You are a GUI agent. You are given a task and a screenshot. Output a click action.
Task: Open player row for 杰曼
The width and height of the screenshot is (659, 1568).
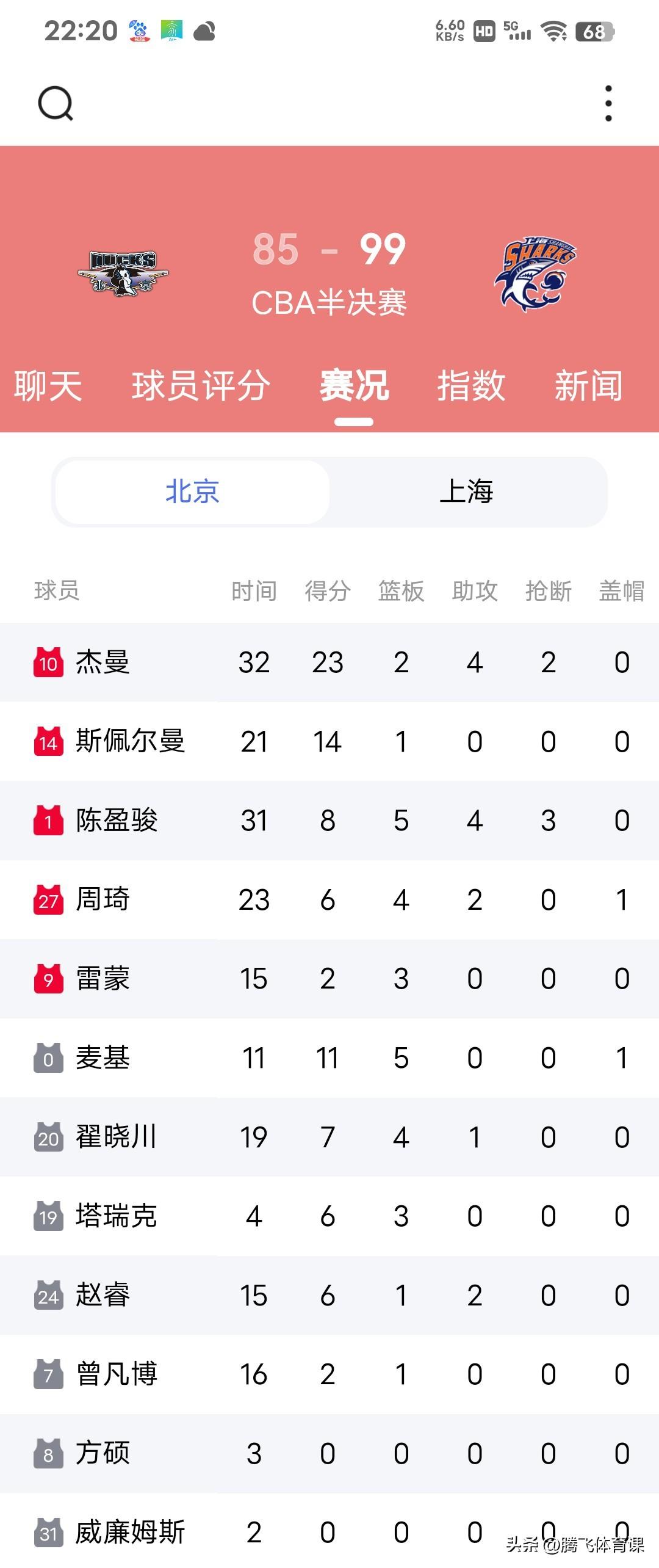tap(329, 662)
